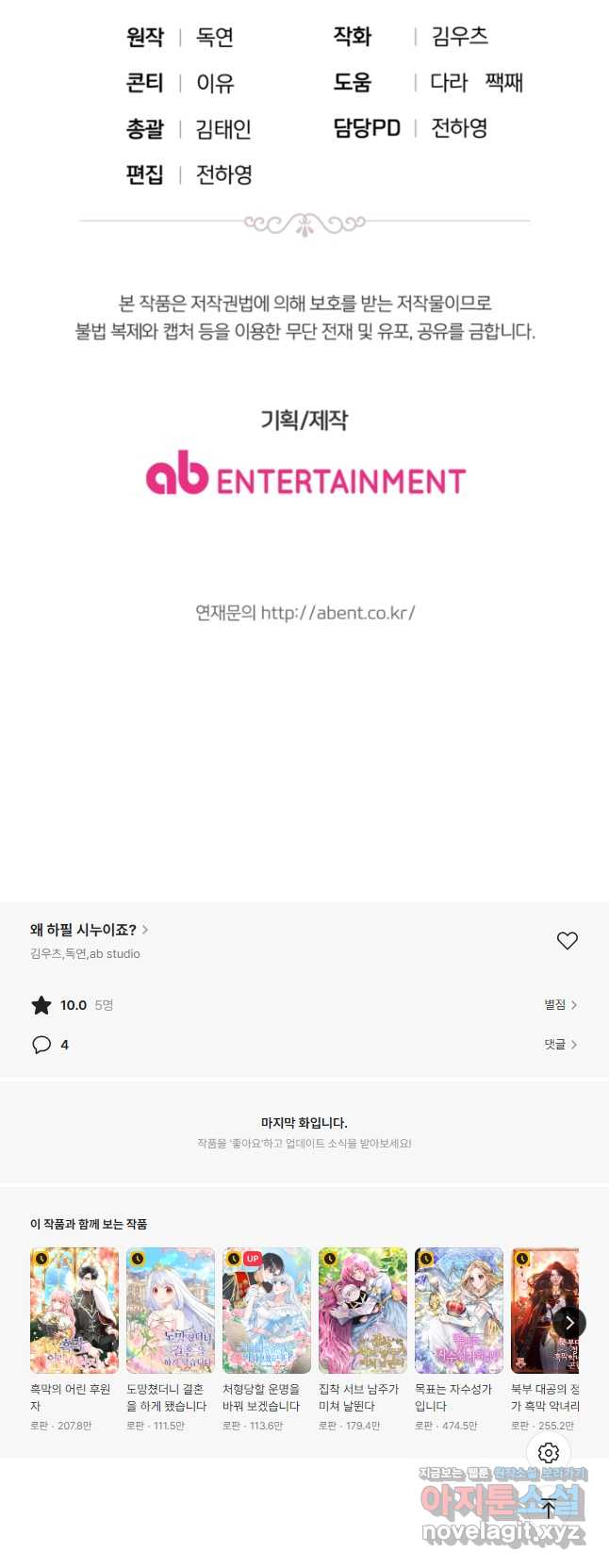Show next recommended works with arrow
Screen dimensions: 609x1568
click(x=568, y=1323)
